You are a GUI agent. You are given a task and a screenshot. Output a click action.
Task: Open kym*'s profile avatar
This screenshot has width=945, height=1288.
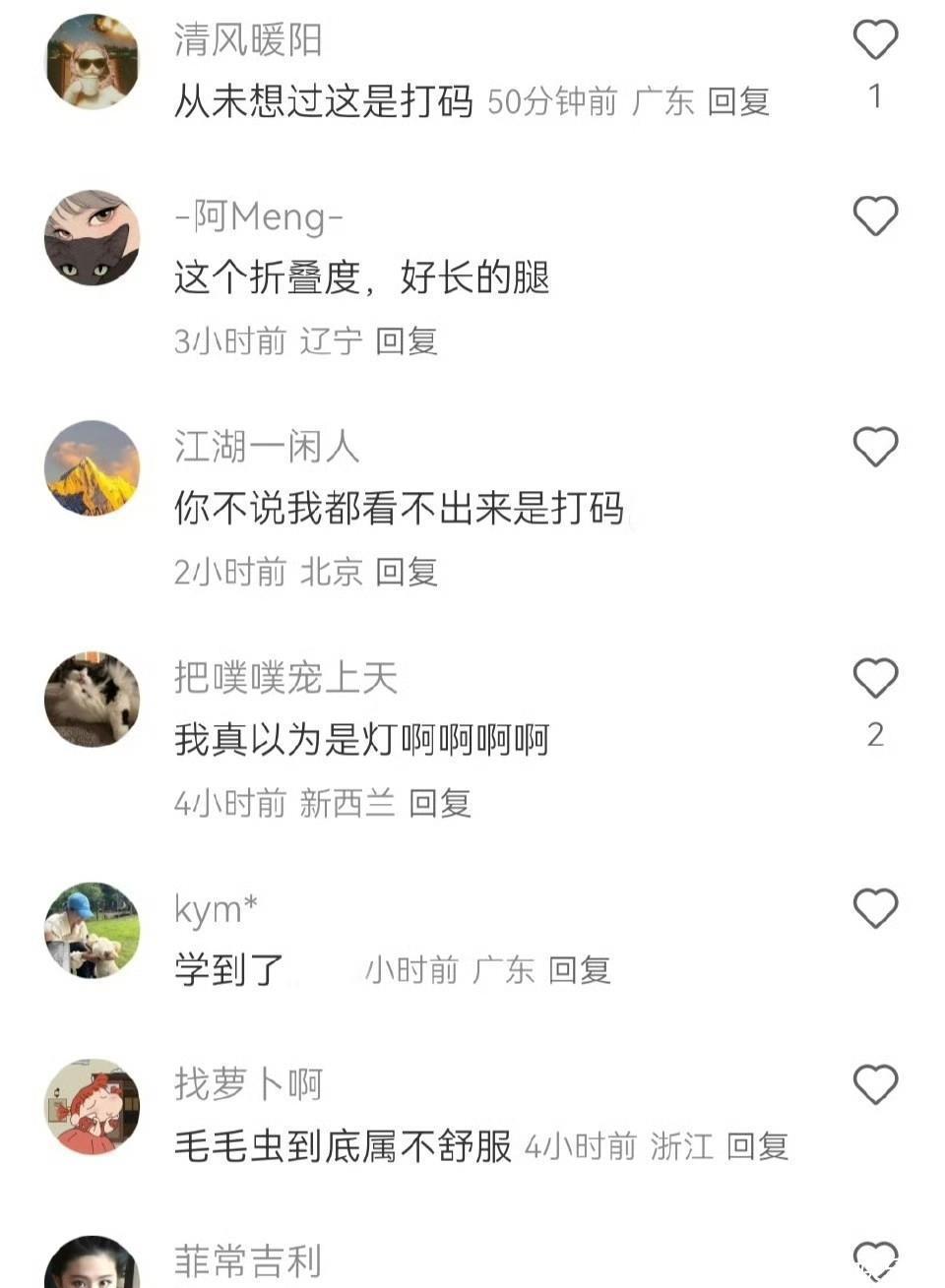(x=93, y=931)
